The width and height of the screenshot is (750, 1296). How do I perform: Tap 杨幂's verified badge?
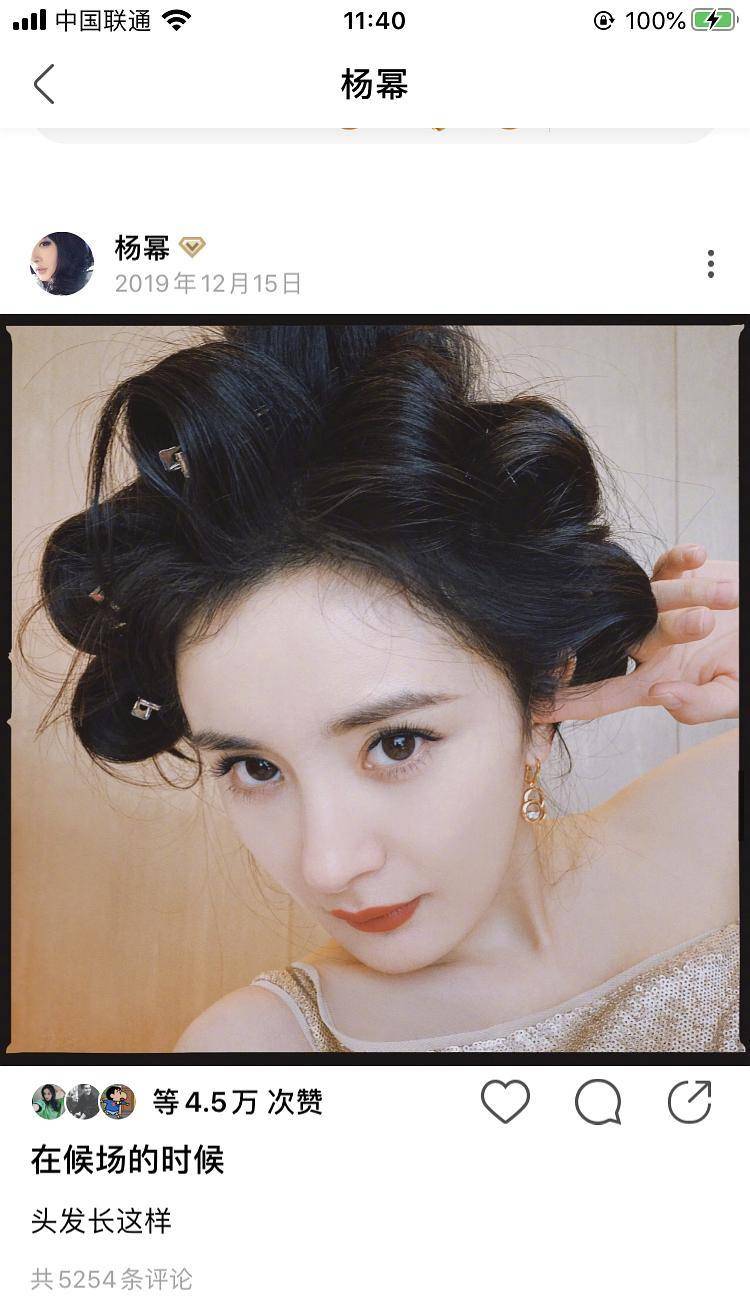tap(192, 245)
